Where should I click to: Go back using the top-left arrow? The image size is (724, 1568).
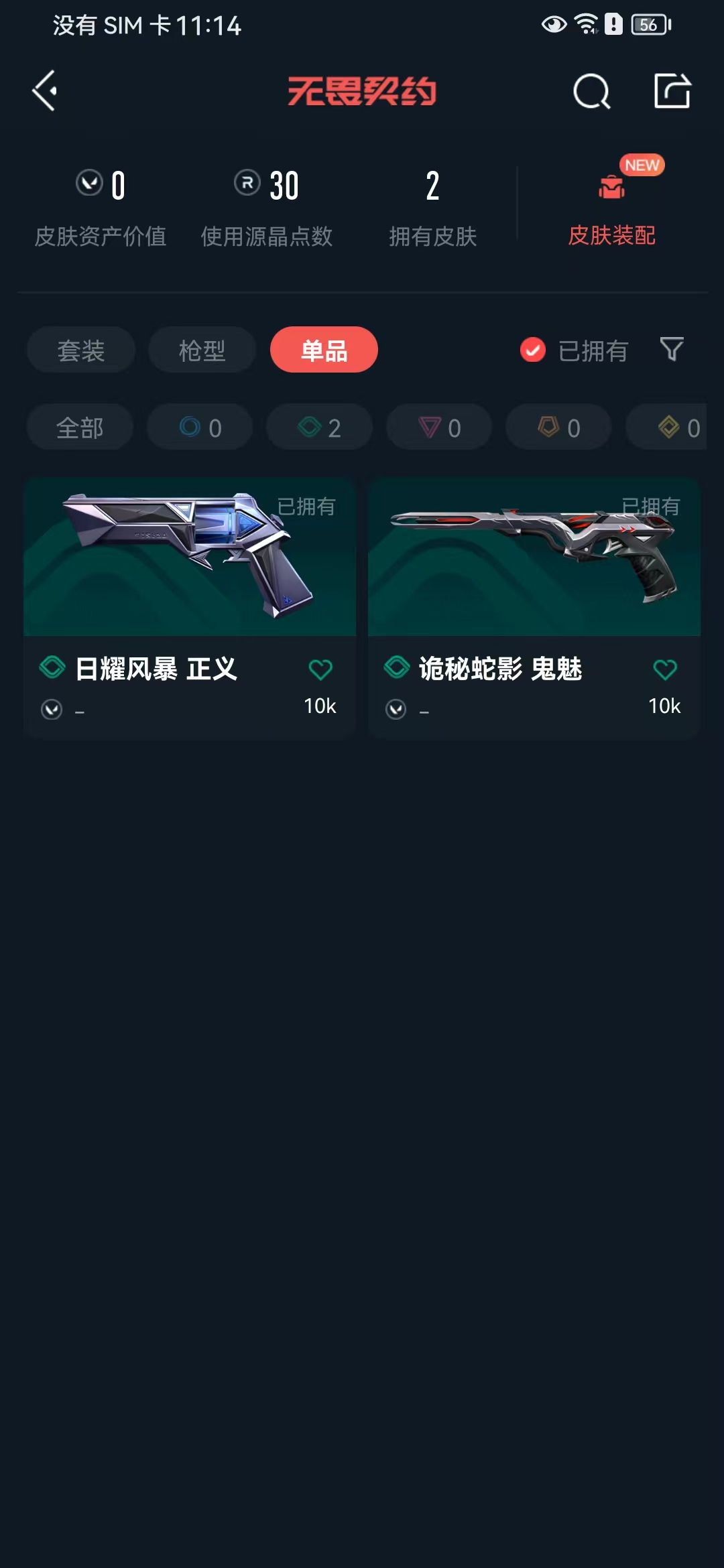[45, 90]
